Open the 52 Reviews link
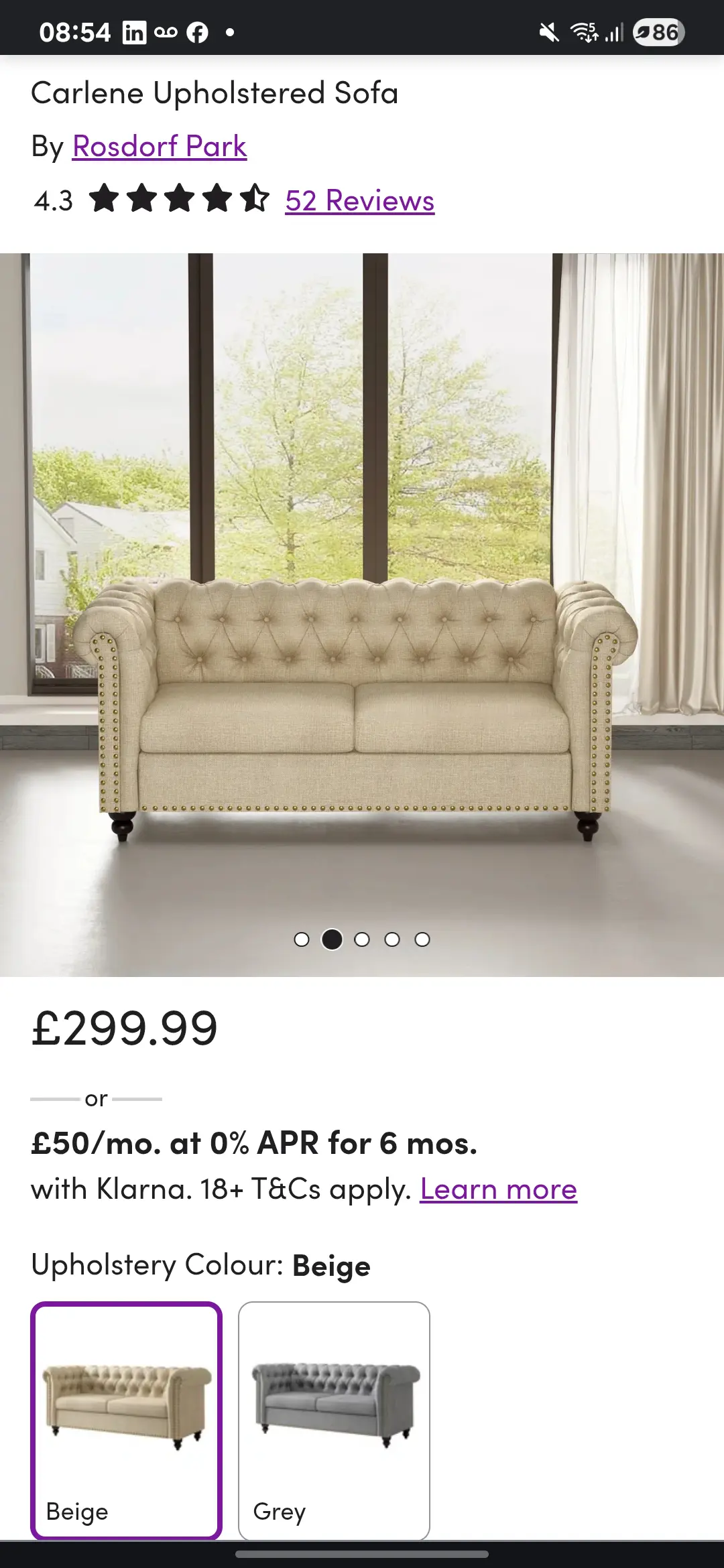The image size is (724, 1568). [x=359, y=200]
